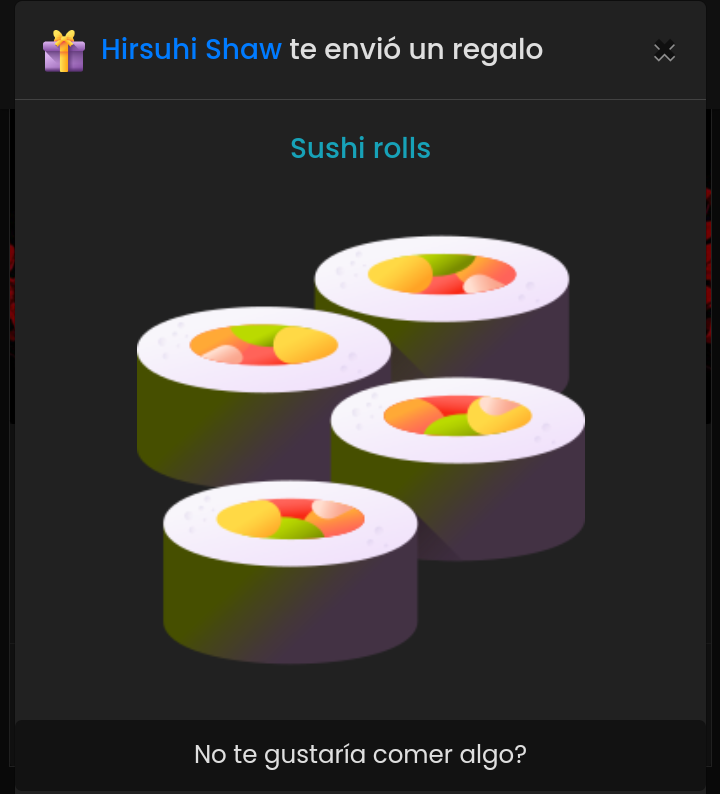Viewport: 720px width, 794px height.
Task: Close the gift dialog
Action: [664, 51]
